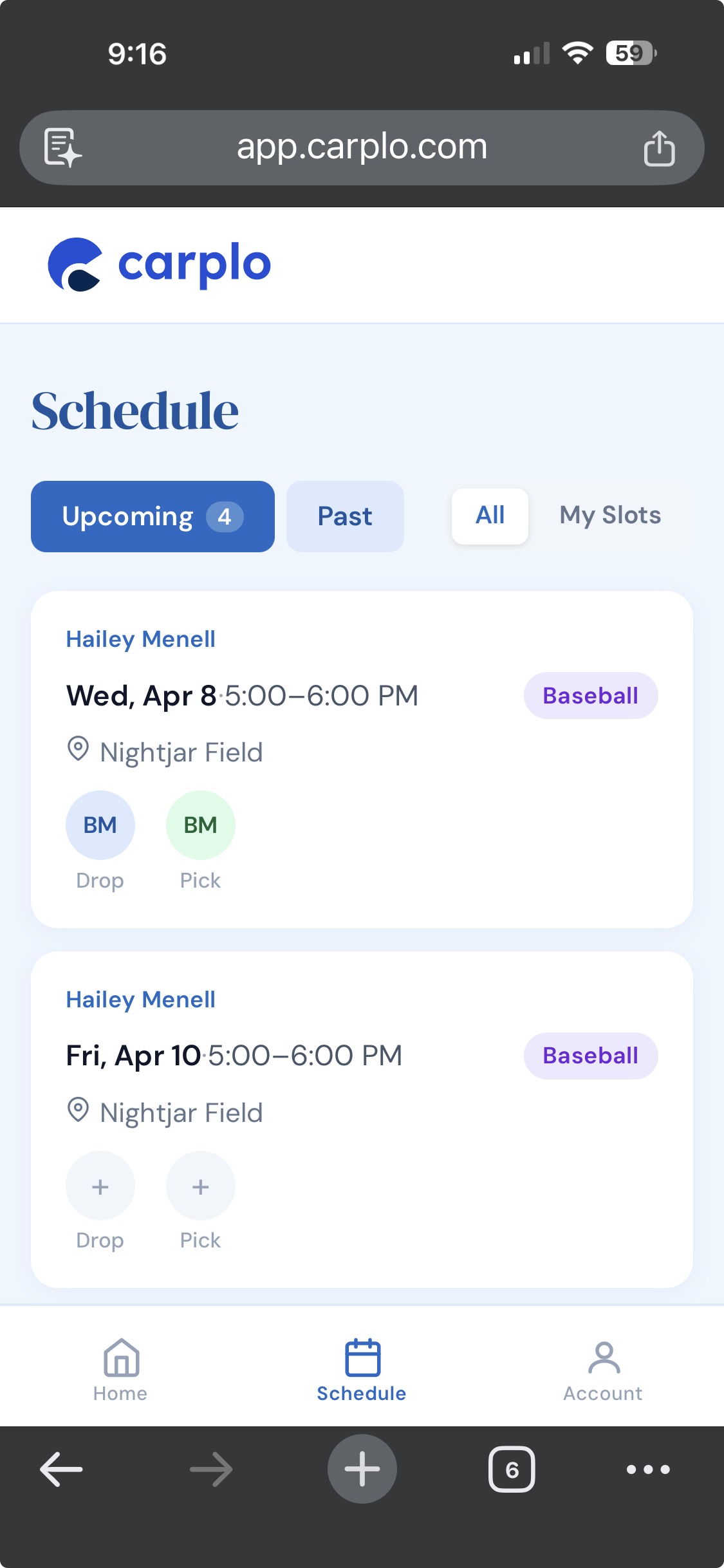
Task: Click the Baseball badge on the Apr 10 card
Action: click(590, 1055)
